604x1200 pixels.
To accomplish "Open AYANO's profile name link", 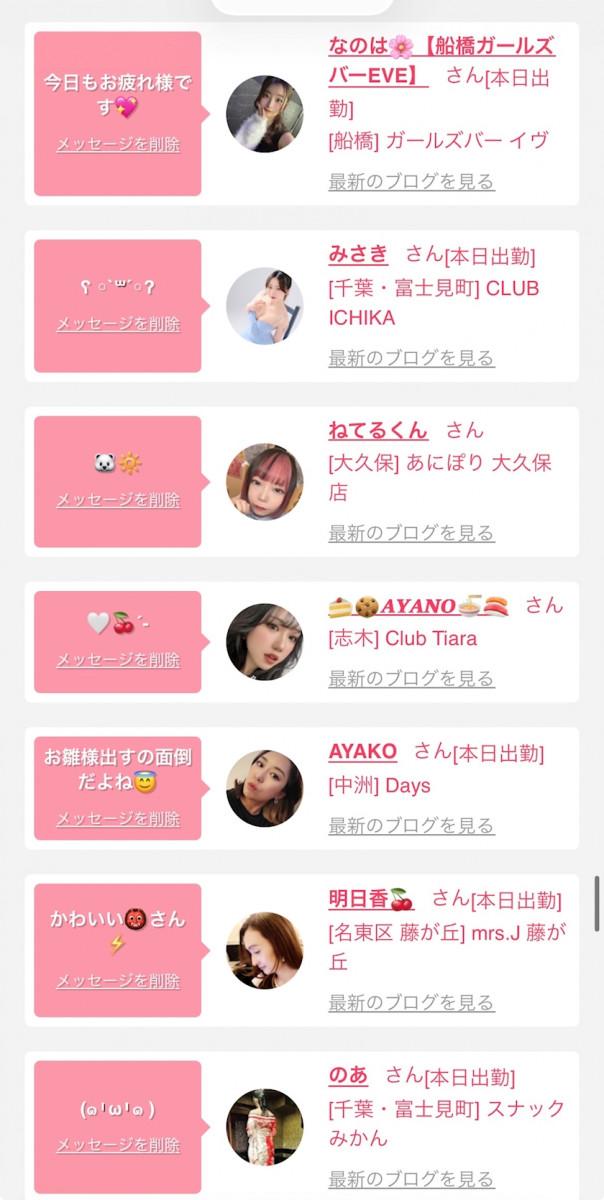I will pos(418,606).
